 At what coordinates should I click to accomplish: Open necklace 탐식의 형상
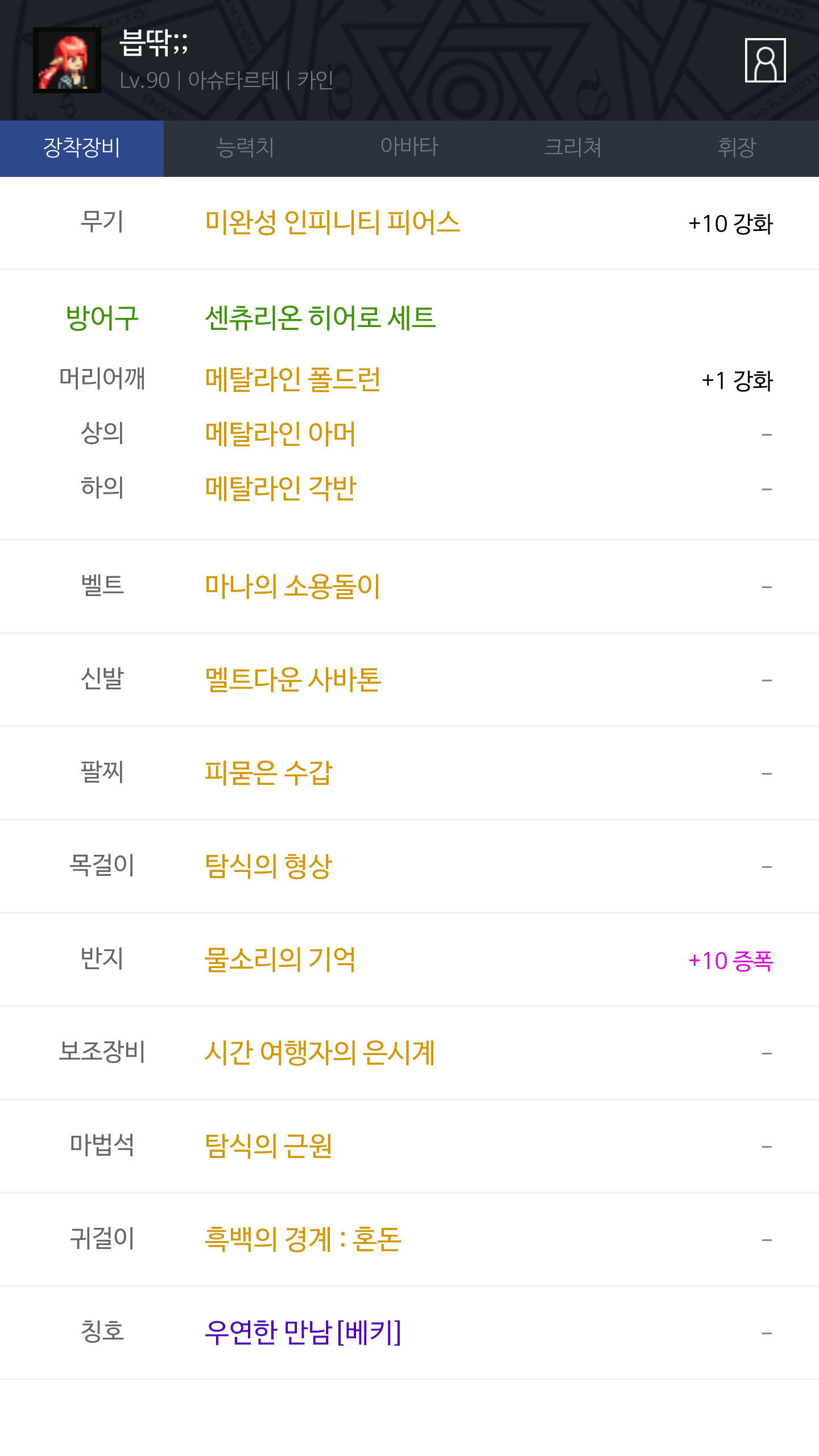point(268,866)
